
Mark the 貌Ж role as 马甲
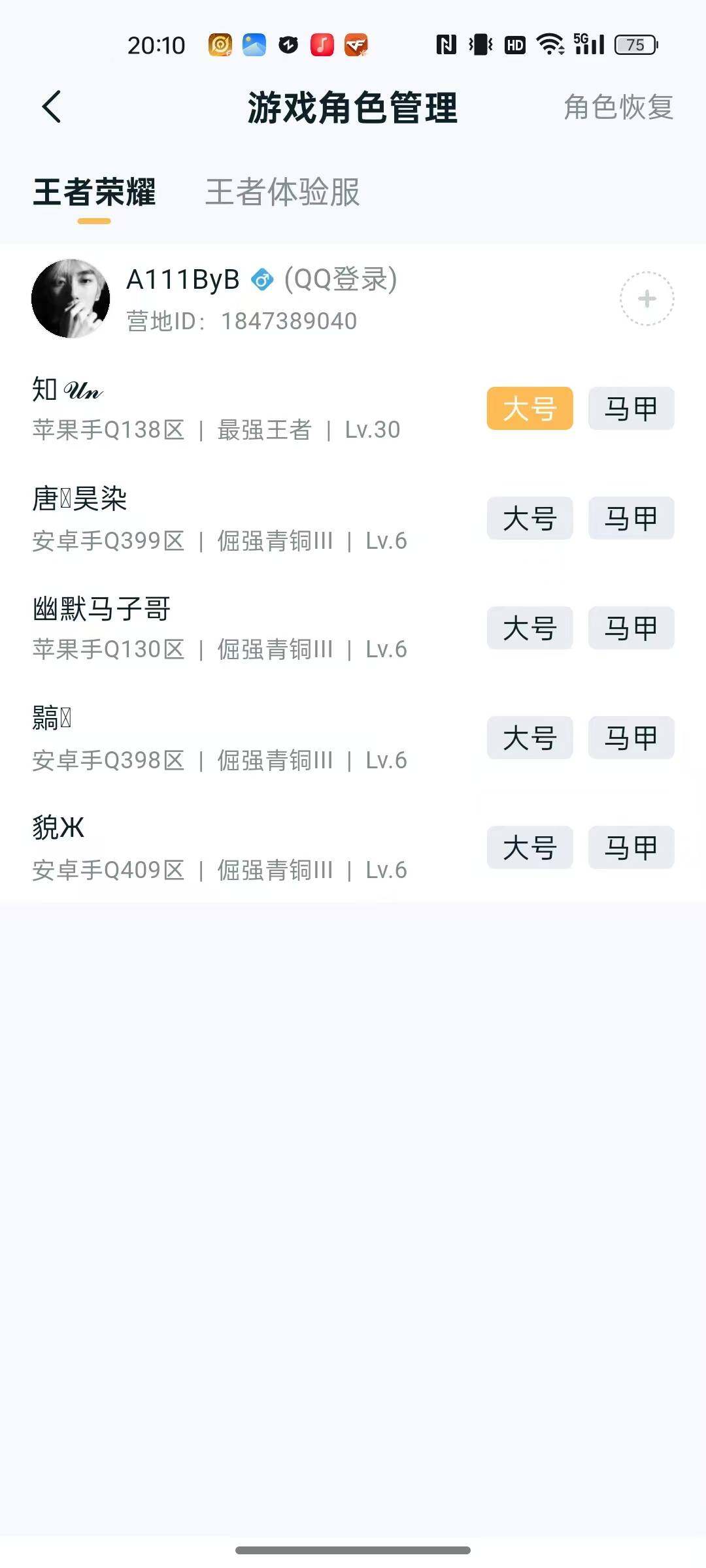[630, 847]
